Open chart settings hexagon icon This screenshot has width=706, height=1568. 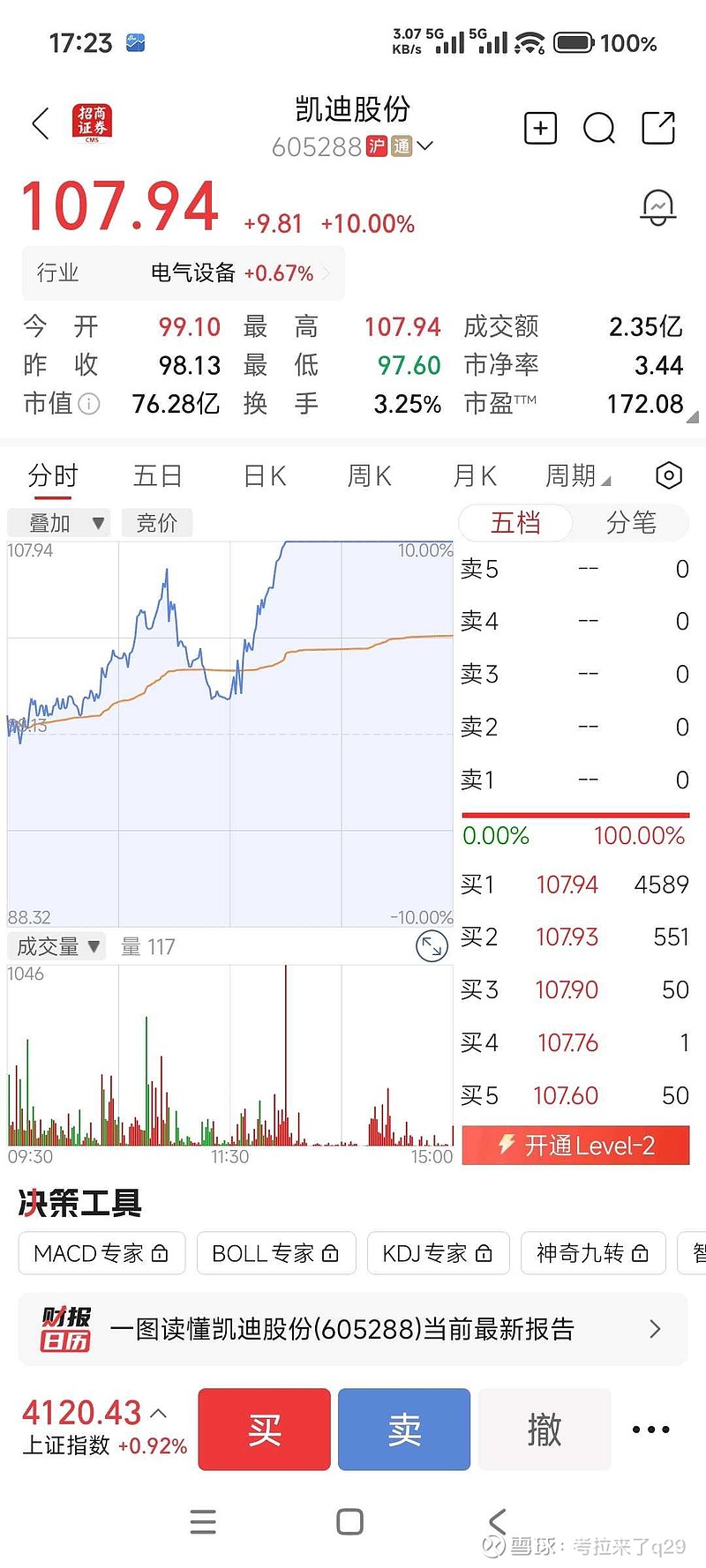(669, 476)
